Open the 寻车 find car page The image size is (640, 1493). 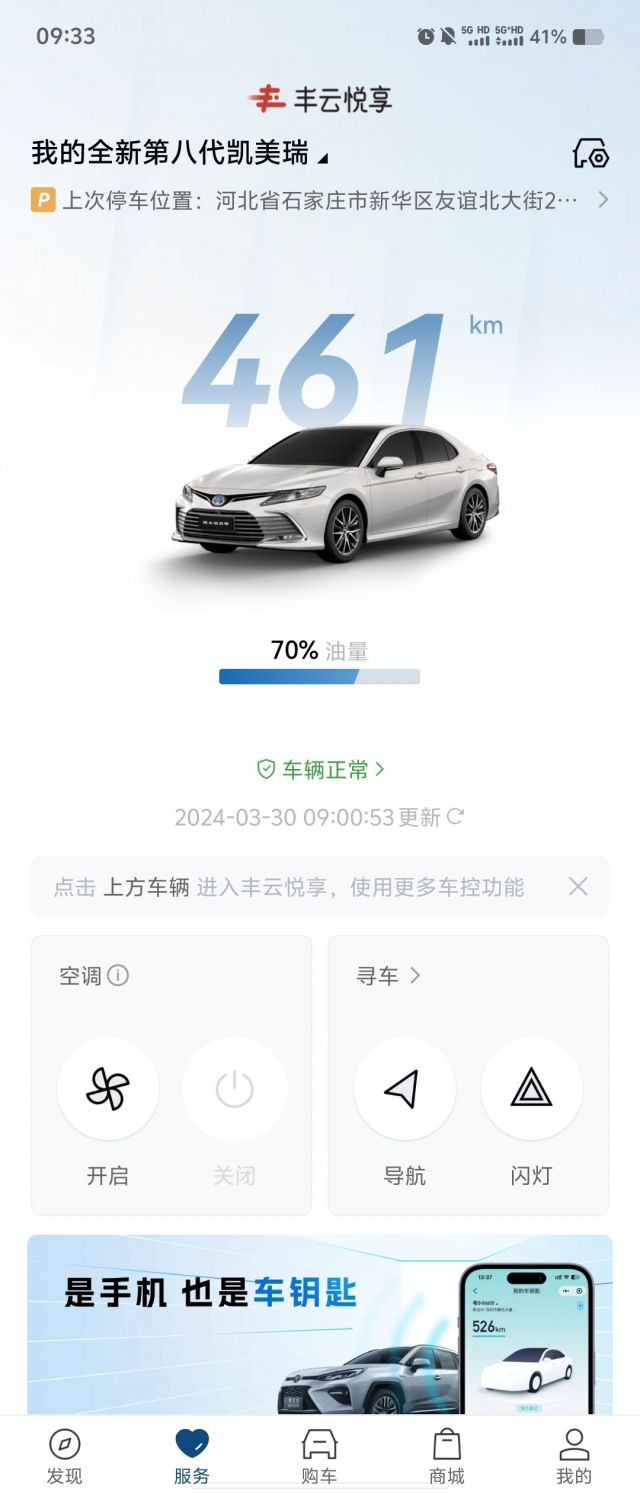point(388,976)
